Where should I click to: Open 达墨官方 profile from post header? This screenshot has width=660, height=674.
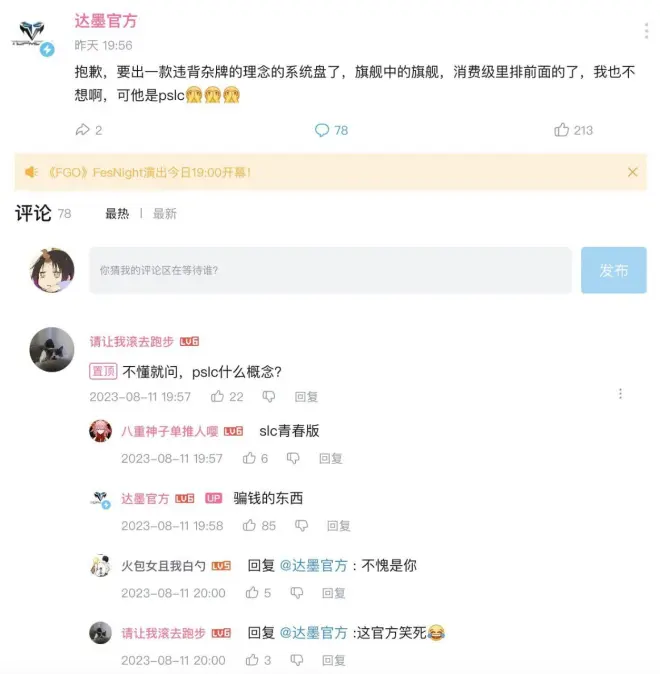[x=106, y=20]
